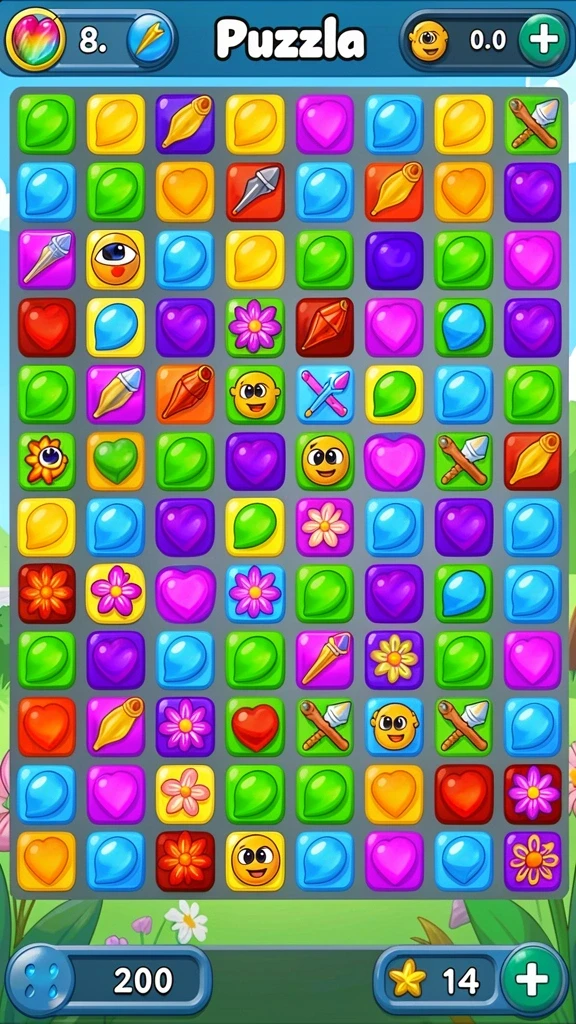Screen dimensions: 576x1024
Task: Activate the golden arrow booster at top
Action: 150,40
